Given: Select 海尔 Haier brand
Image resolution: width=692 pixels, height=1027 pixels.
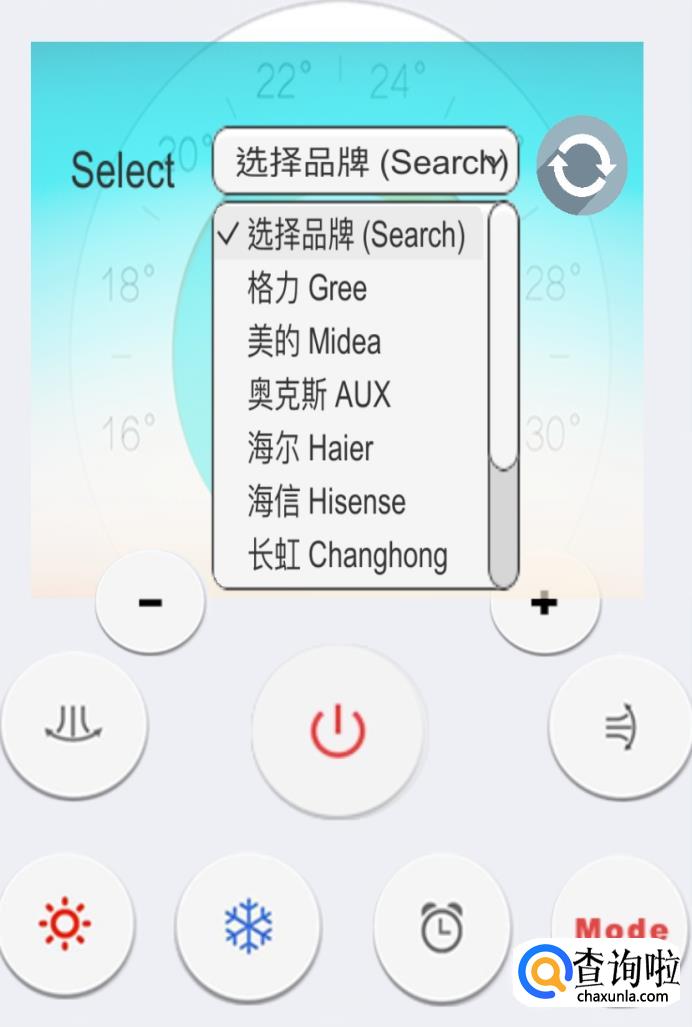Looking at the screenshot, I should 310,448.
